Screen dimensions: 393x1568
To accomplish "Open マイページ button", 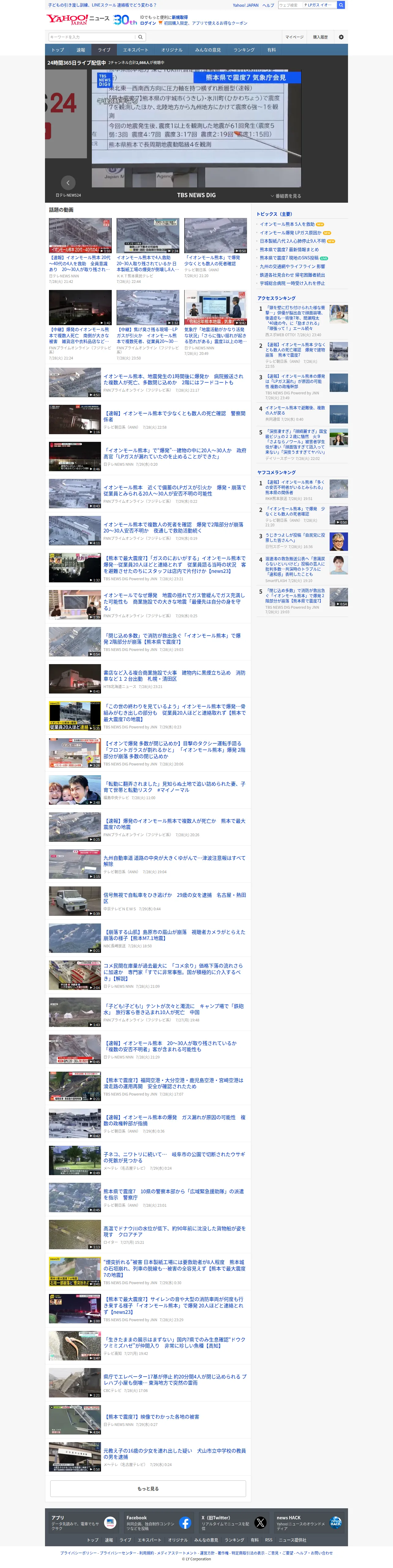I will click(294, 37).
